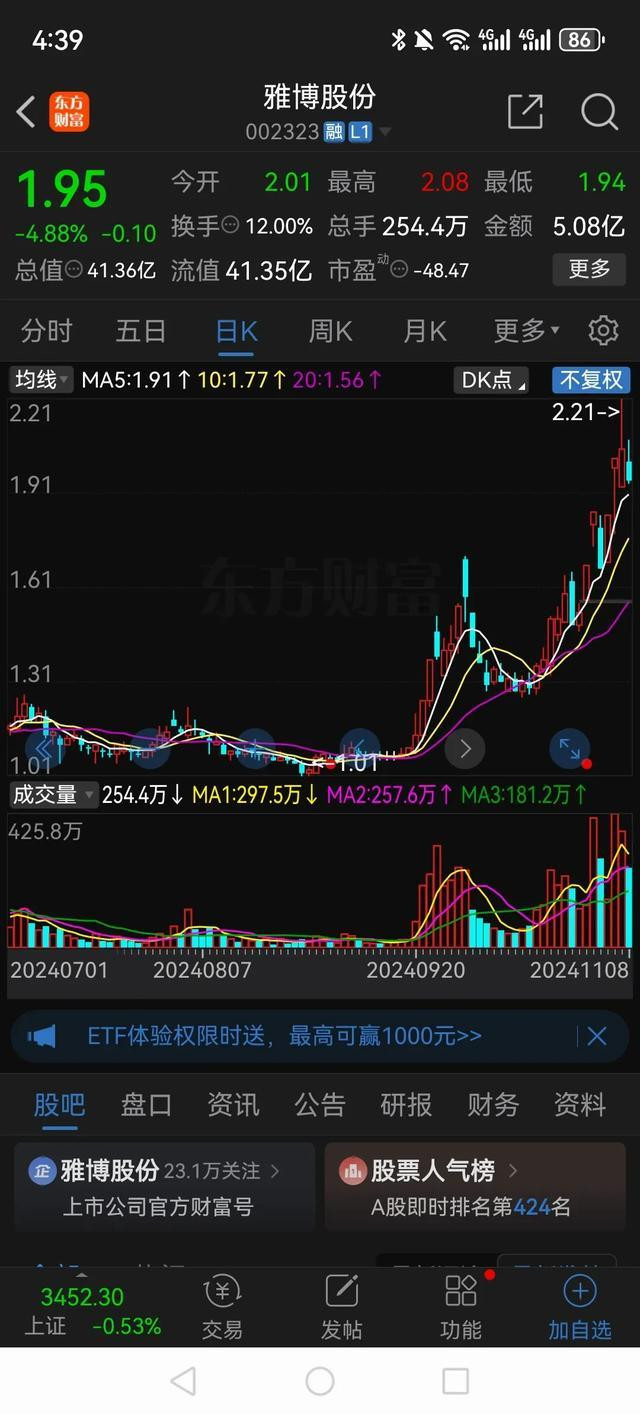Share this stock page
640x1415 pixels.
point(525,112)
